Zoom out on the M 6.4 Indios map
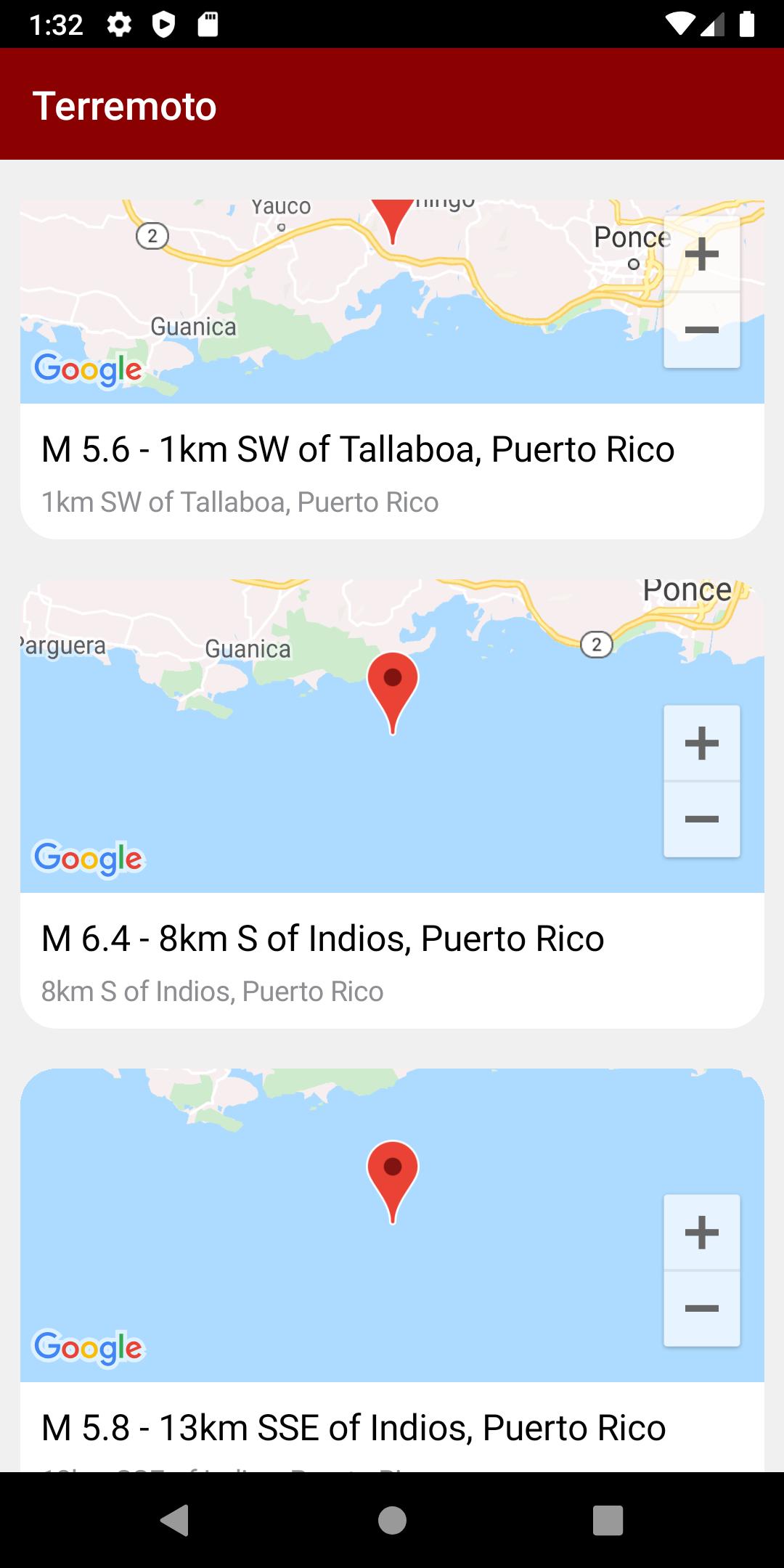The image size is (784, 1568). pos(701,820)
